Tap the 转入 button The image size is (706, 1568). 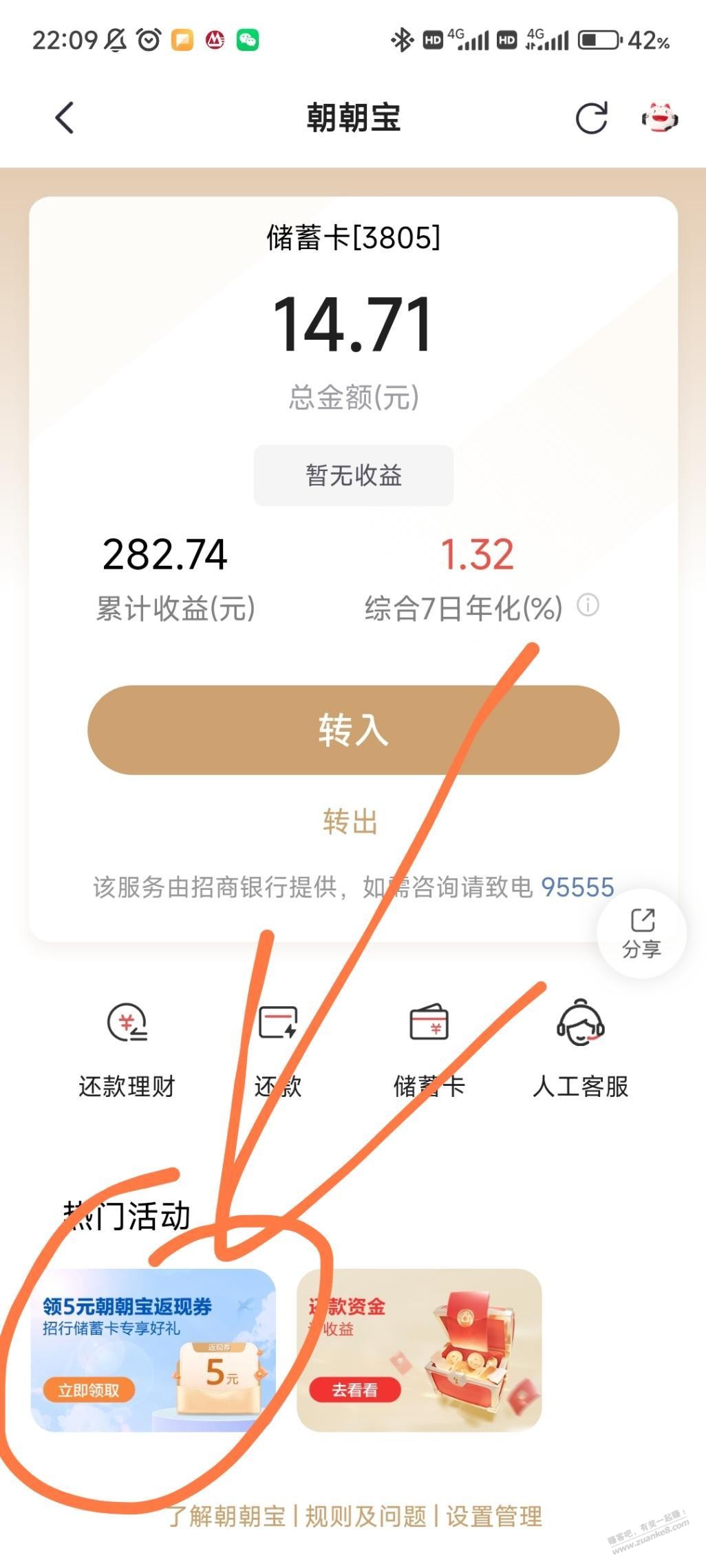[x=353, y=730]
